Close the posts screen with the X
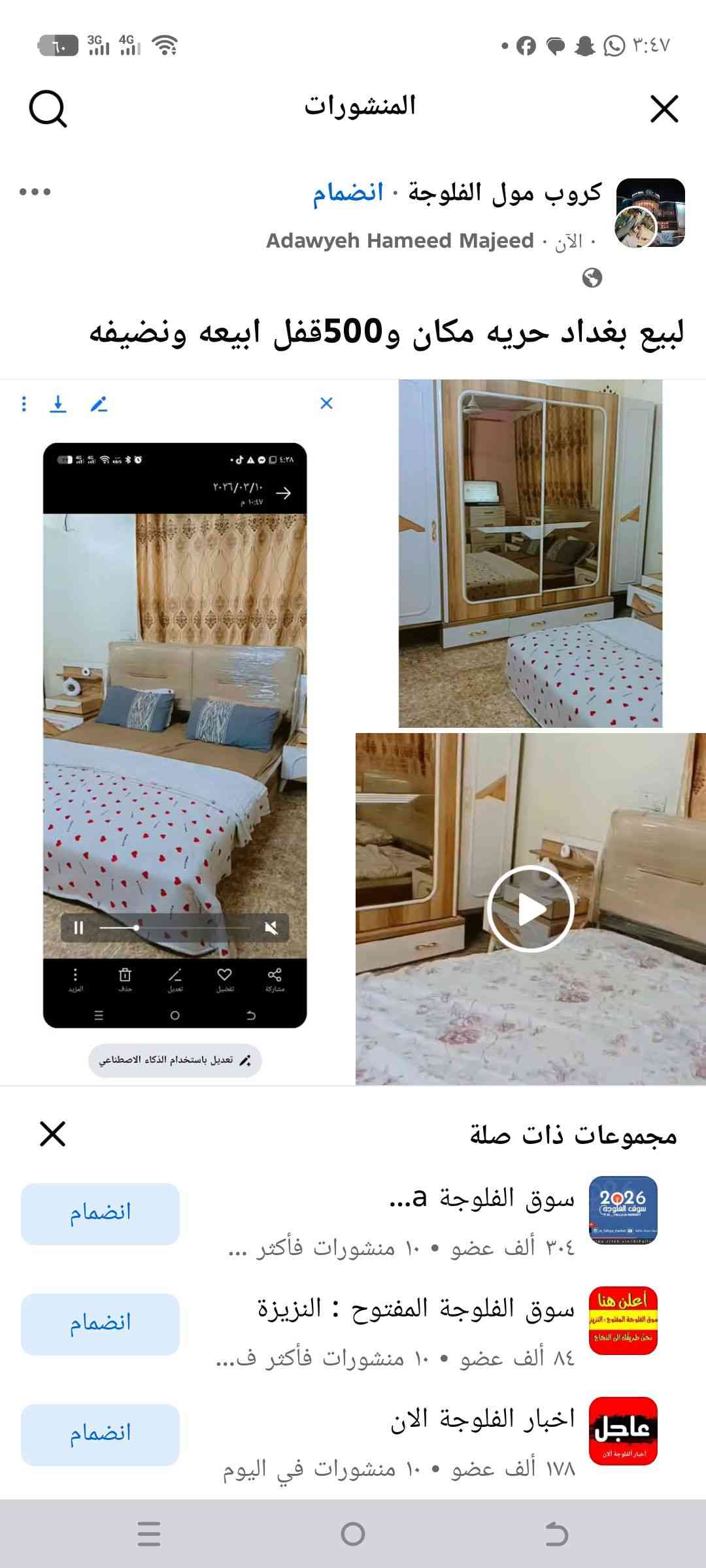 click(x=664, y=108)
